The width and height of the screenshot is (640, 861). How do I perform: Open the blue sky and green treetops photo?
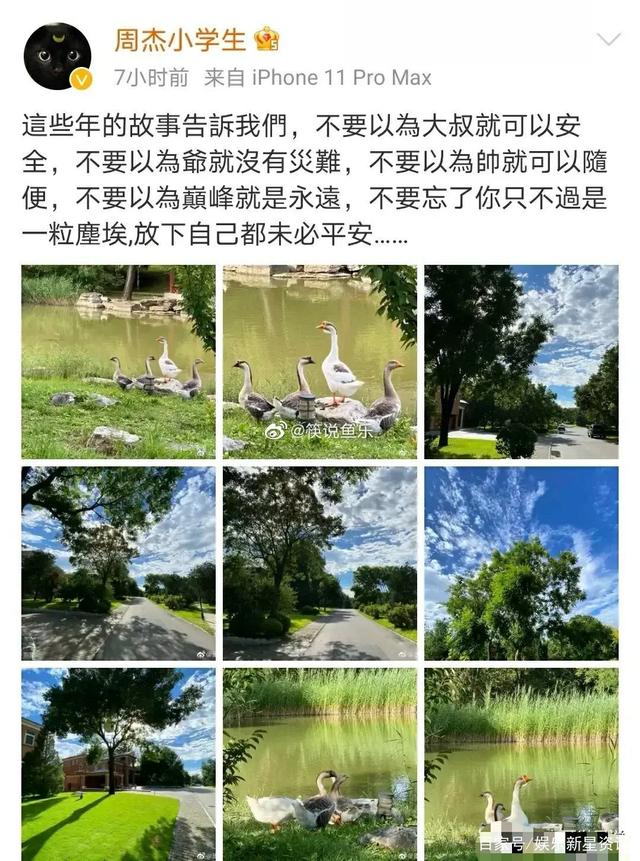tap(521, 563)
